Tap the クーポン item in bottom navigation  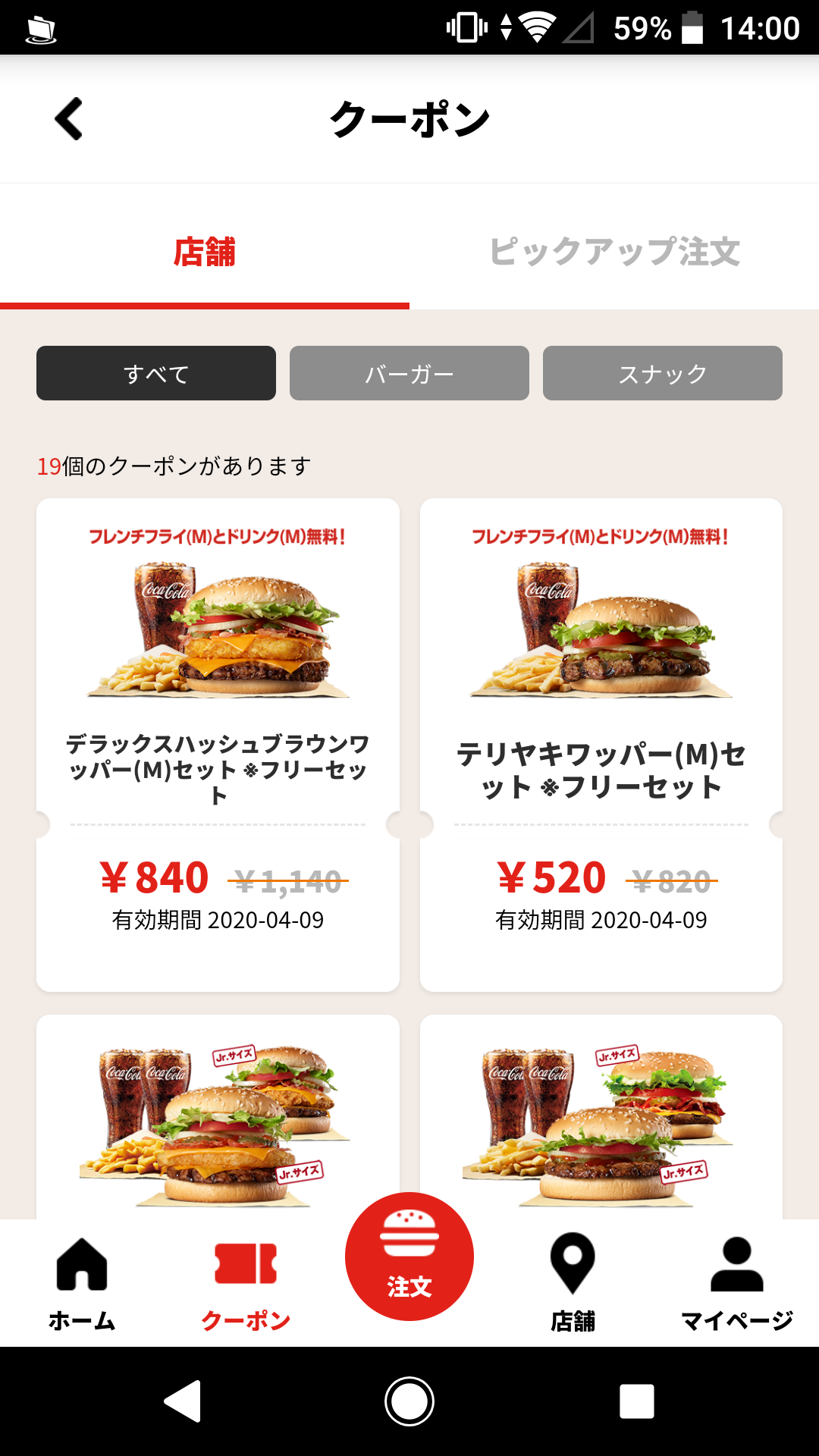click(246, 1283)
